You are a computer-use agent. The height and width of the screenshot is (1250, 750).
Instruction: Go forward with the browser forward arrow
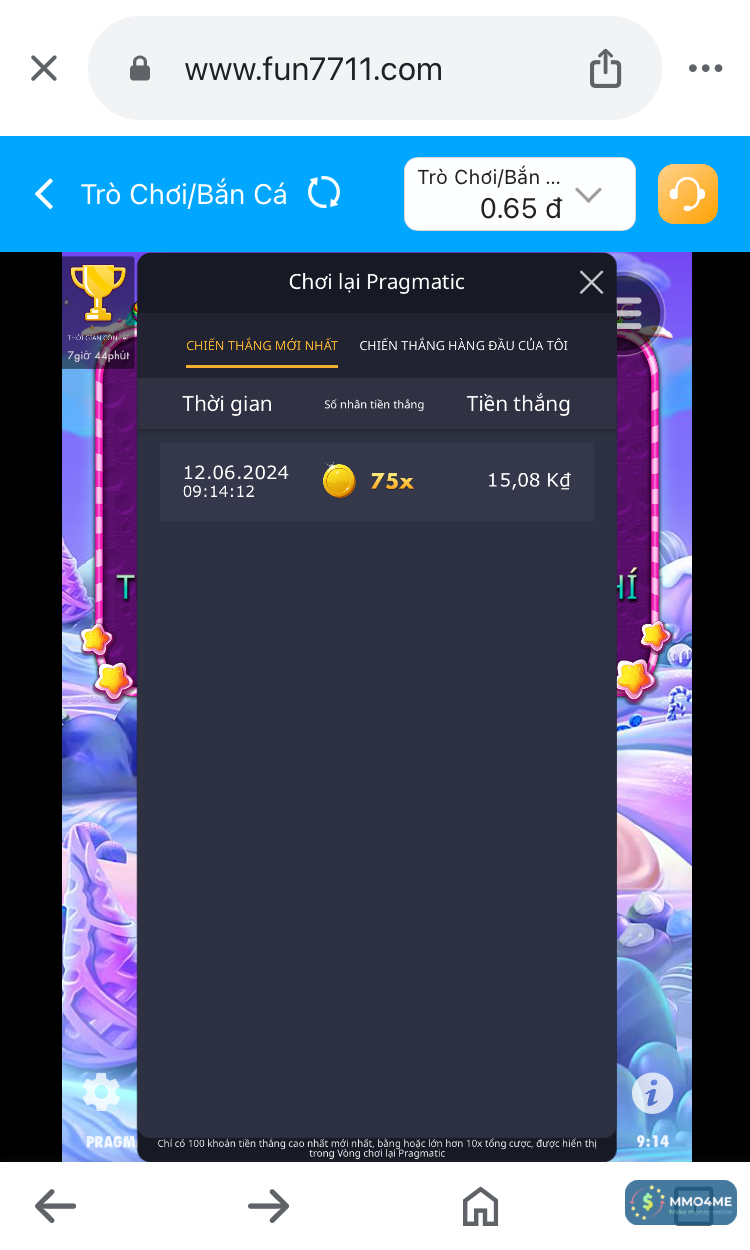pyautogui.click(x=268, y=1206)
